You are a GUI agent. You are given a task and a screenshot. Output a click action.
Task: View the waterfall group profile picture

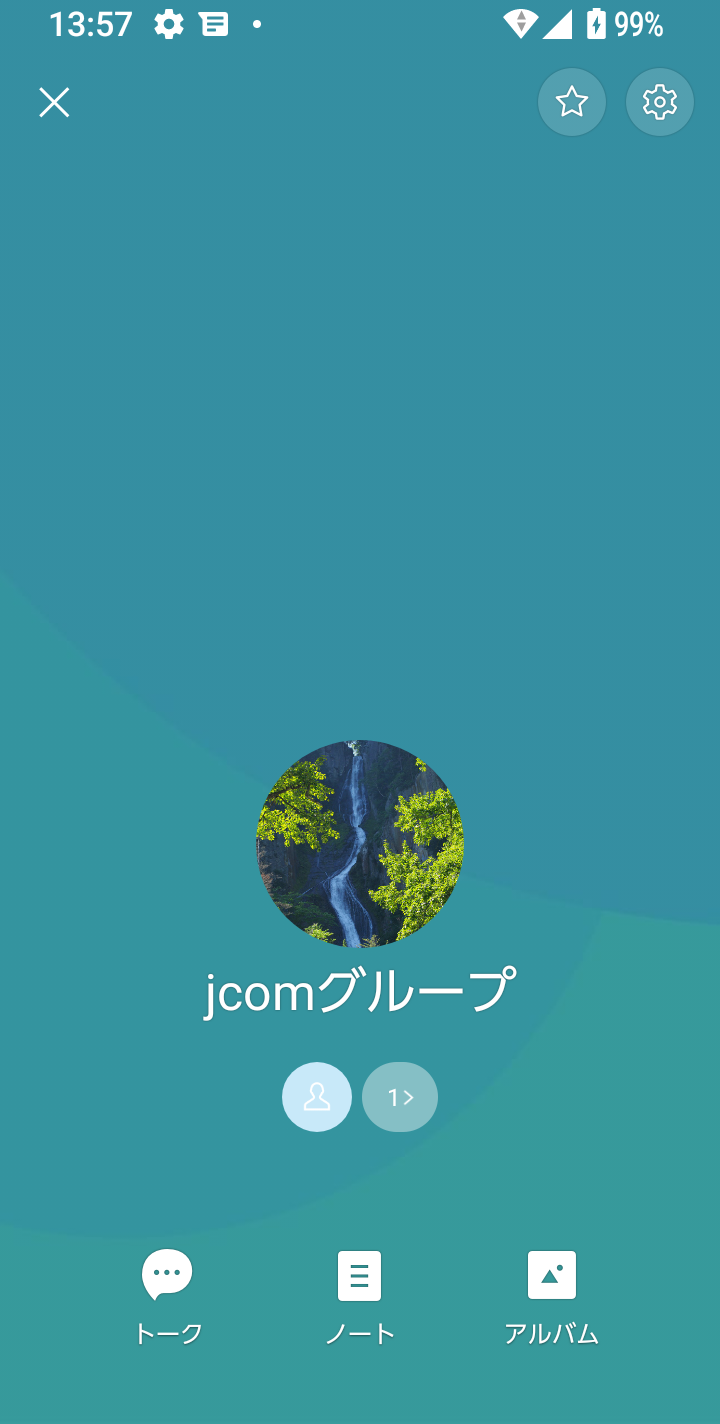pyautogui.click(x=360, y=844)
